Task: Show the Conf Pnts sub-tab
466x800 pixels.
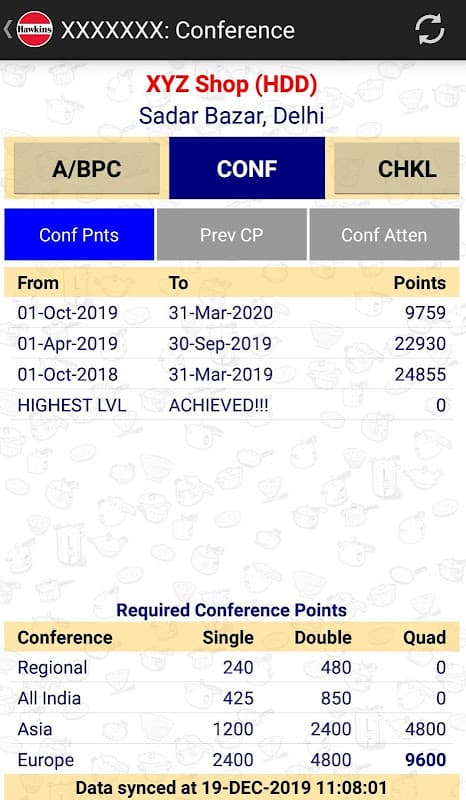Action: point(79,235)
